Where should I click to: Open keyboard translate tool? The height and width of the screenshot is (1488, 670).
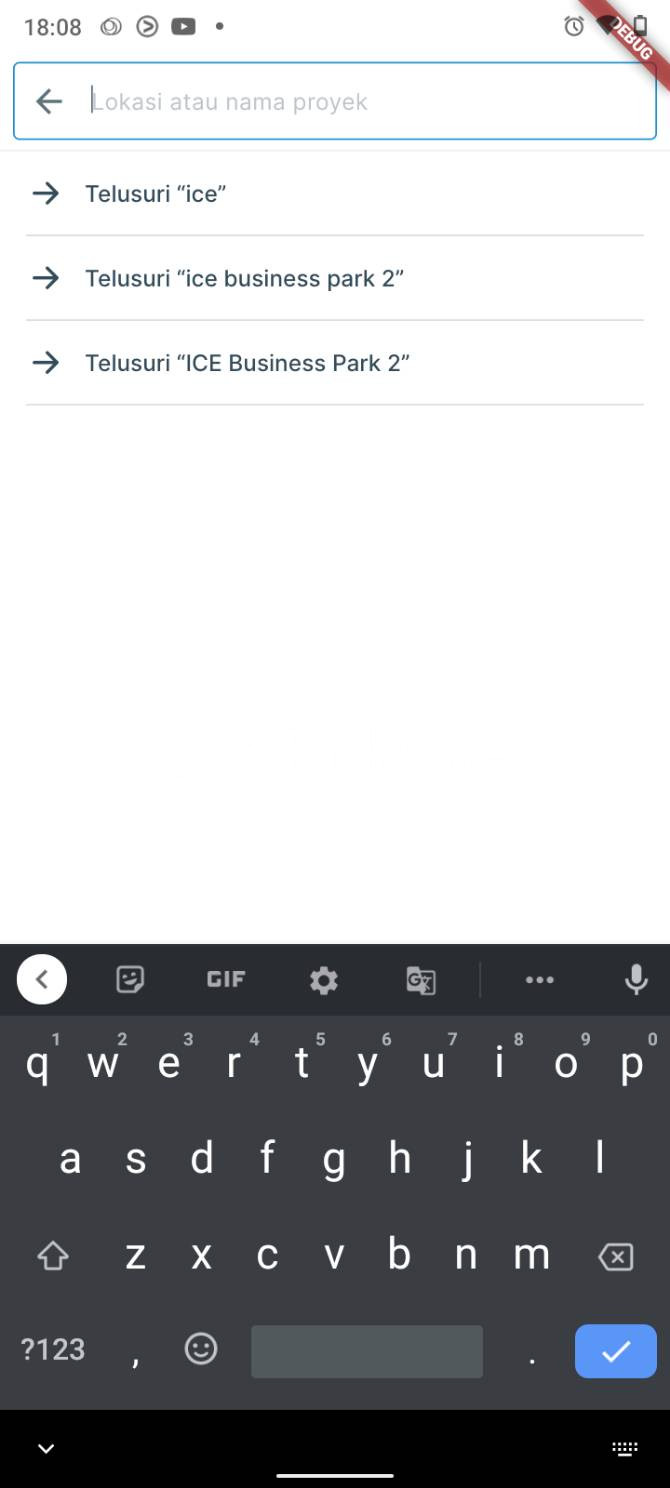(421, 980)
